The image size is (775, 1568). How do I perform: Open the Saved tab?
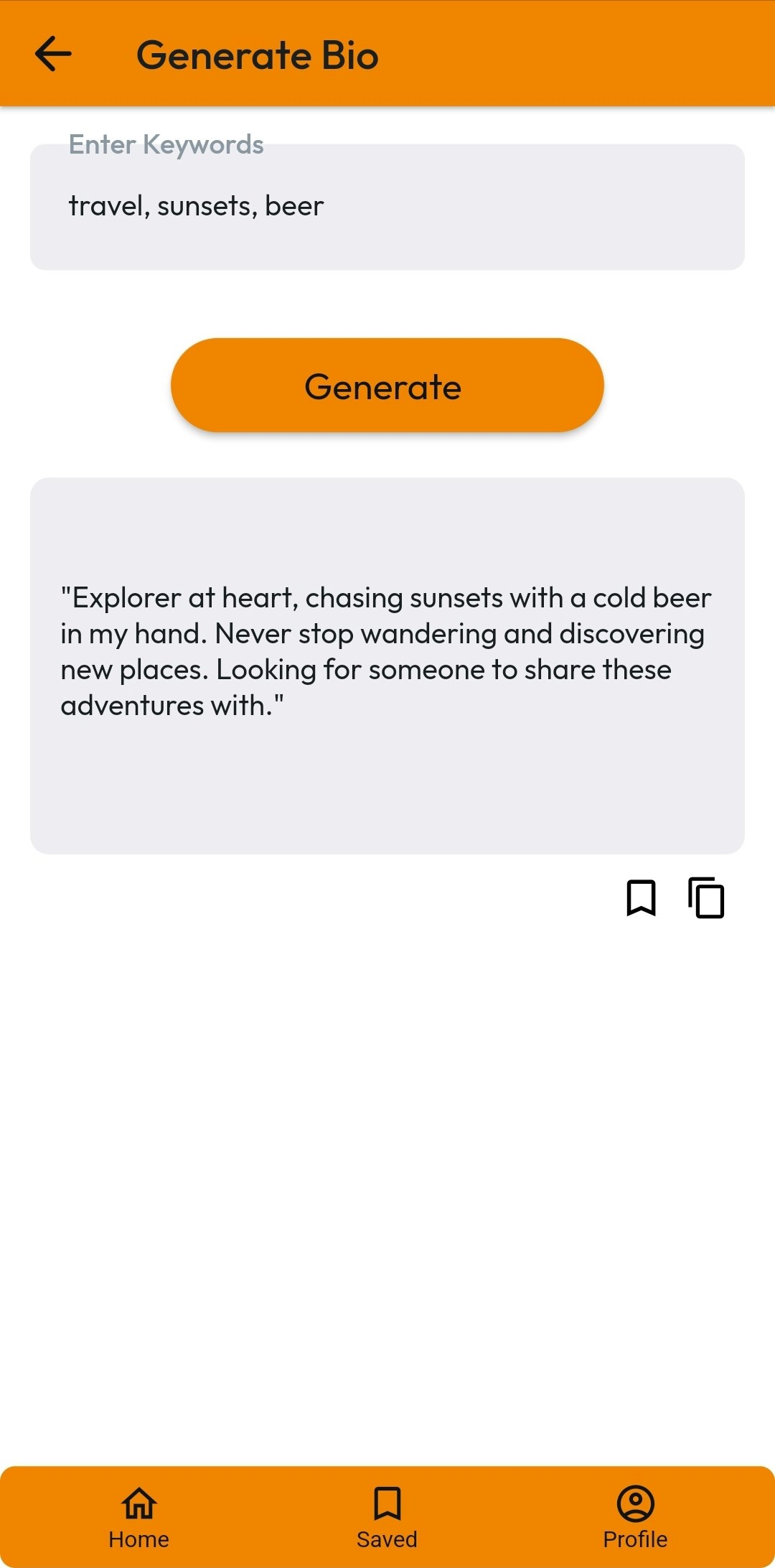[x=387, y=1517]
